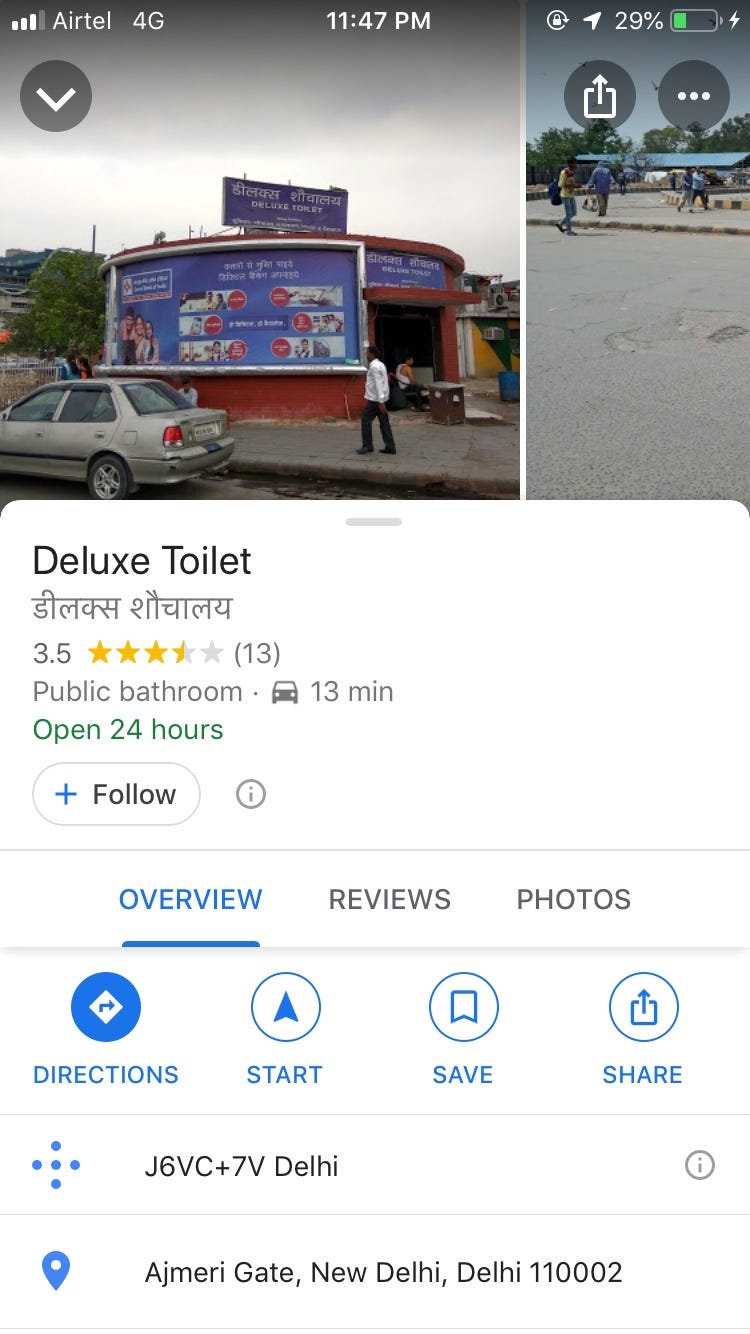Screen dimensions: 750x1334
Task: Open the Ajmeri Gate address row
Action: [375, 1272]
